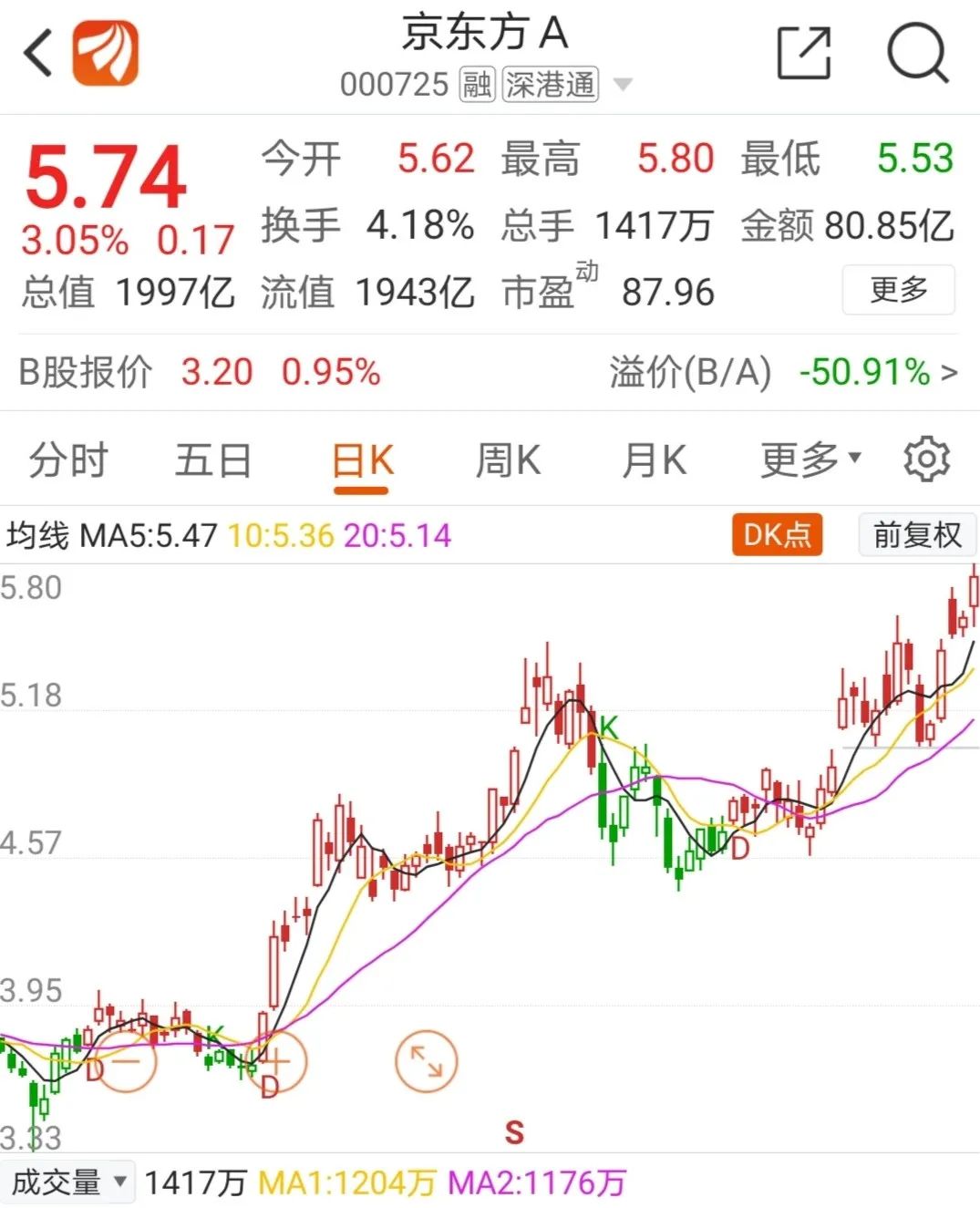Image resolution: width=980 pixels, height=1208 pixels.
Task: Select the 日K tab
Action: (362, 461)
